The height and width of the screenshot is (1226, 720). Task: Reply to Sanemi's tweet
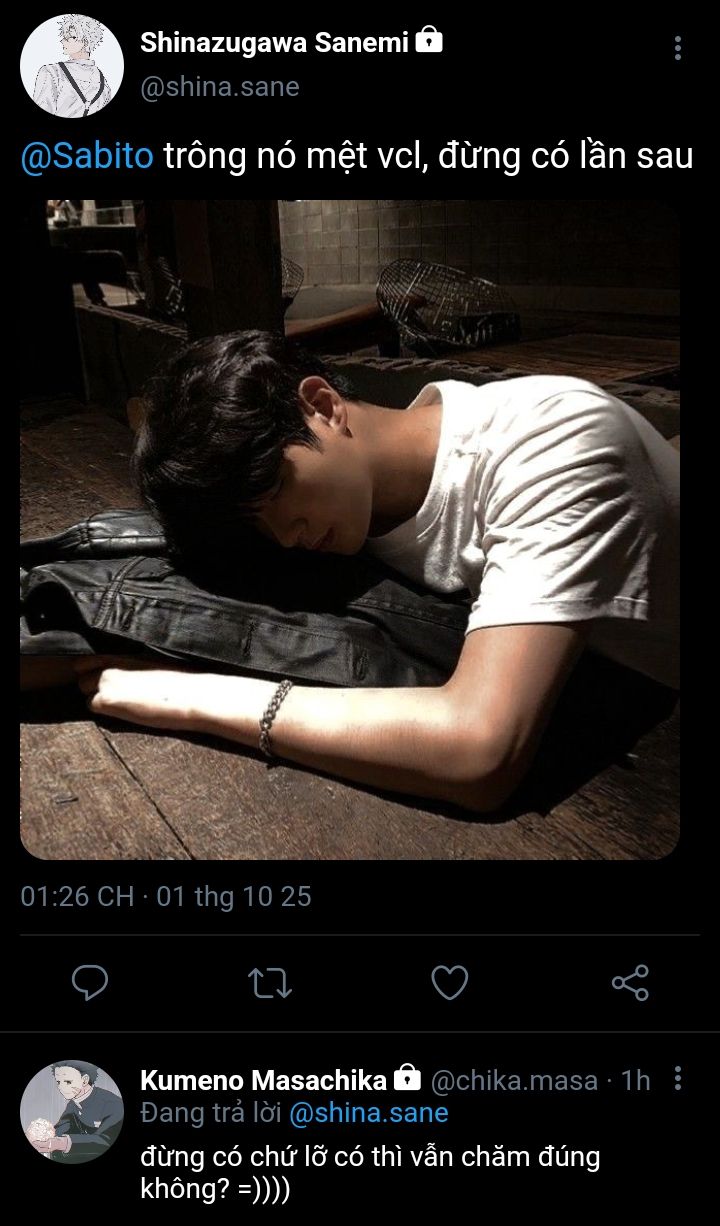coord(90,983)
